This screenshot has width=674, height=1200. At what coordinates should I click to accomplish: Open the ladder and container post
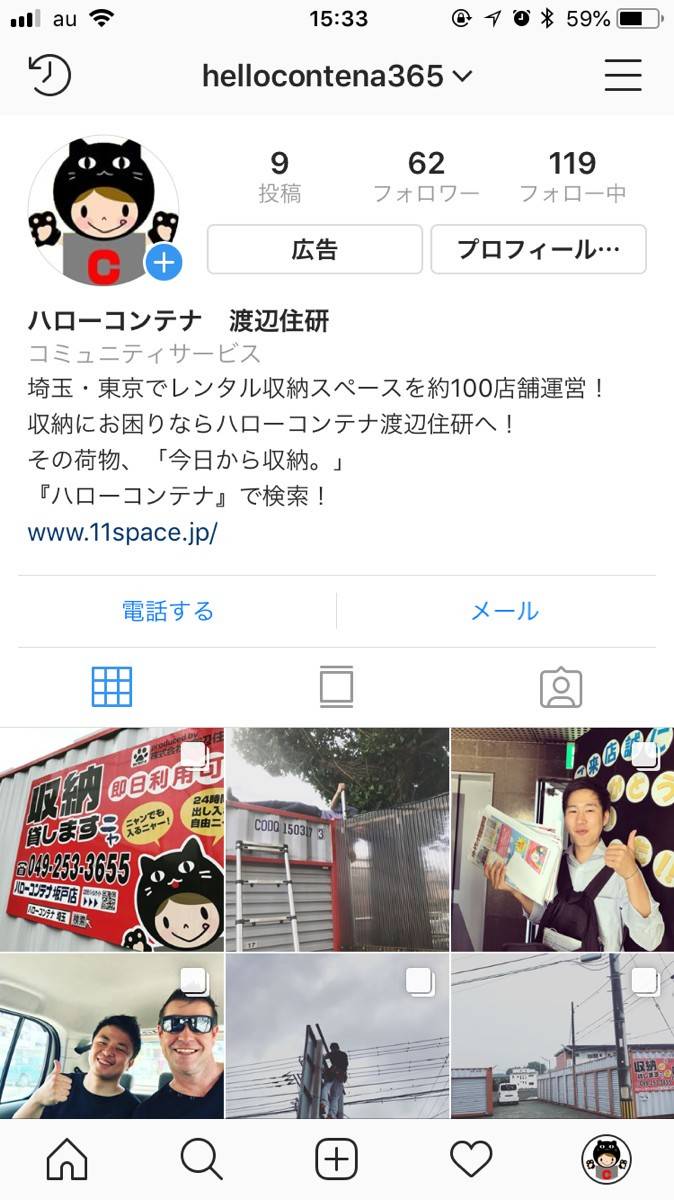click(x=337, y=839)
